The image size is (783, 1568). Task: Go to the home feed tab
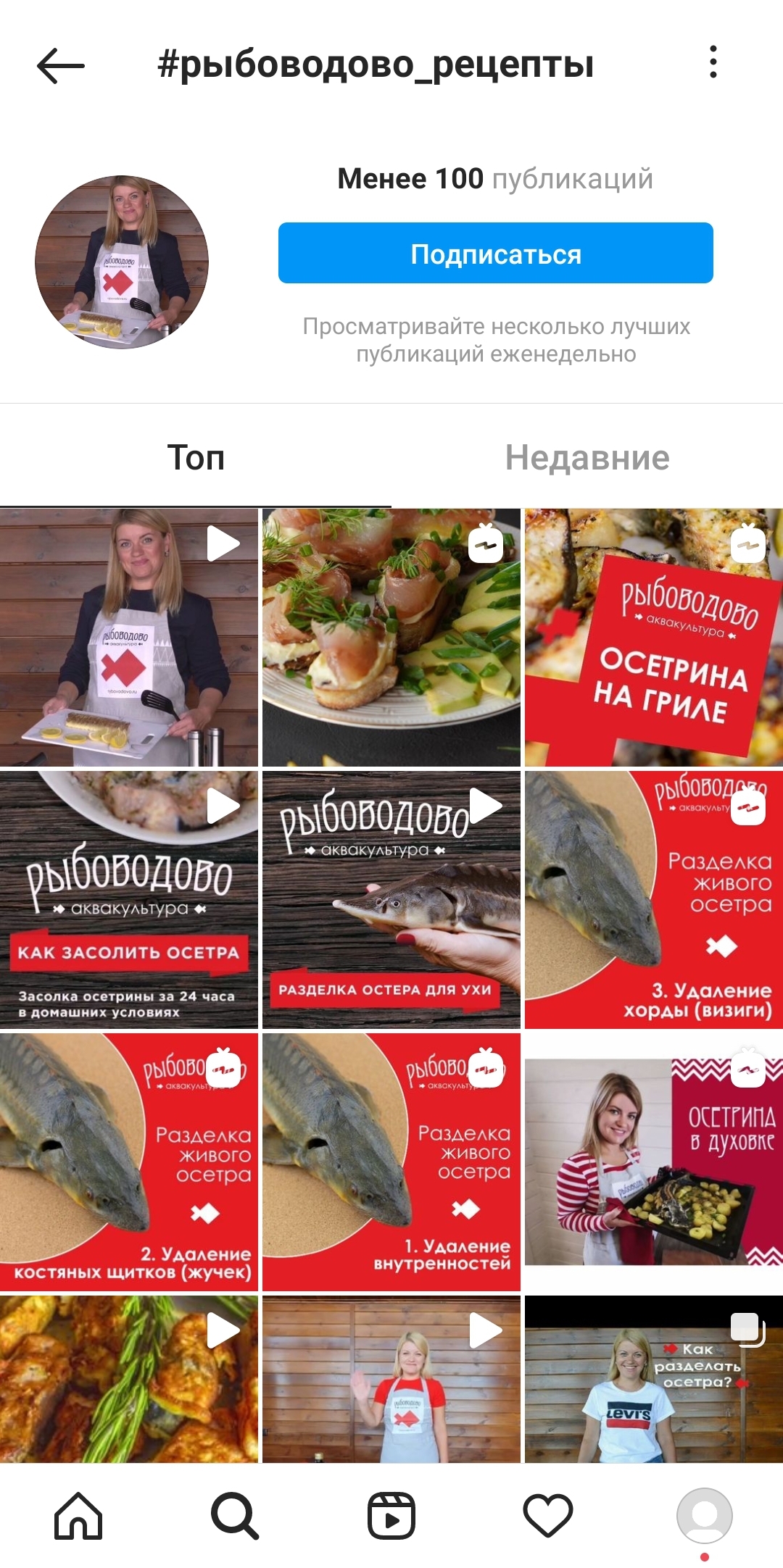point(78,1515)
